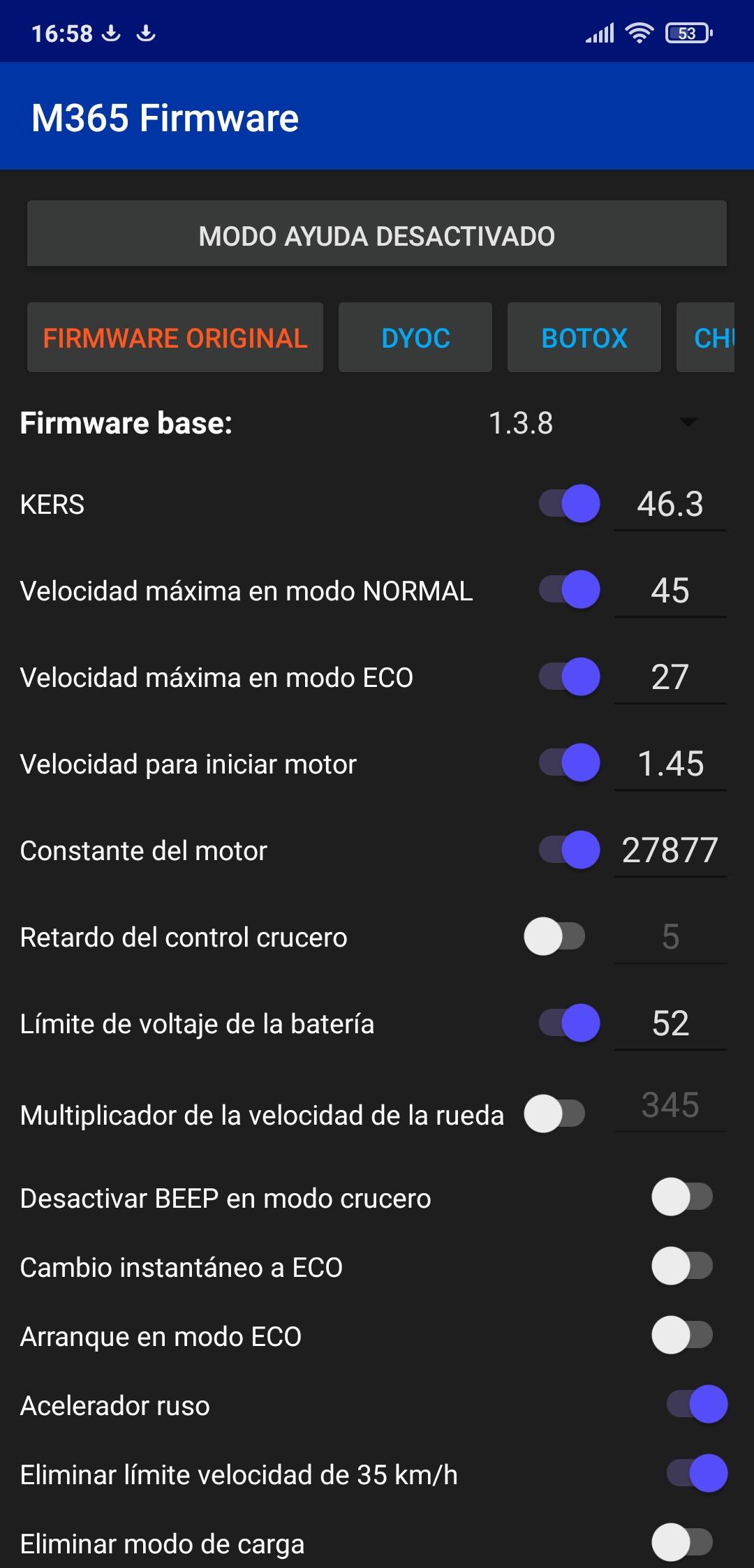Tap the MODO AYUDA DESACTIVADO button
This screenshot has width=754, height=1568.
[x=377, y=235]
